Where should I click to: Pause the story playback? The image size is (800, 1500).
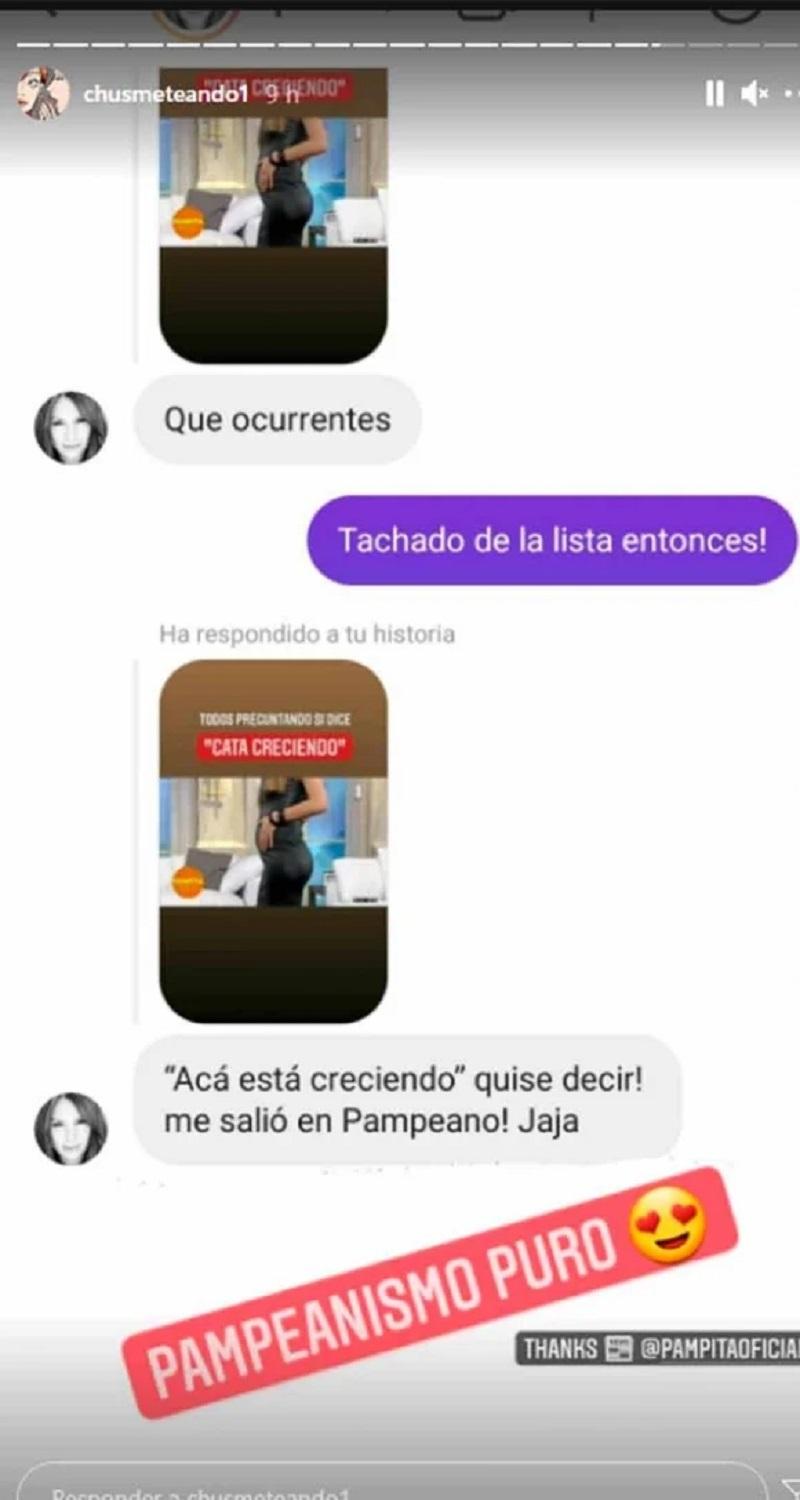[714, 94]
